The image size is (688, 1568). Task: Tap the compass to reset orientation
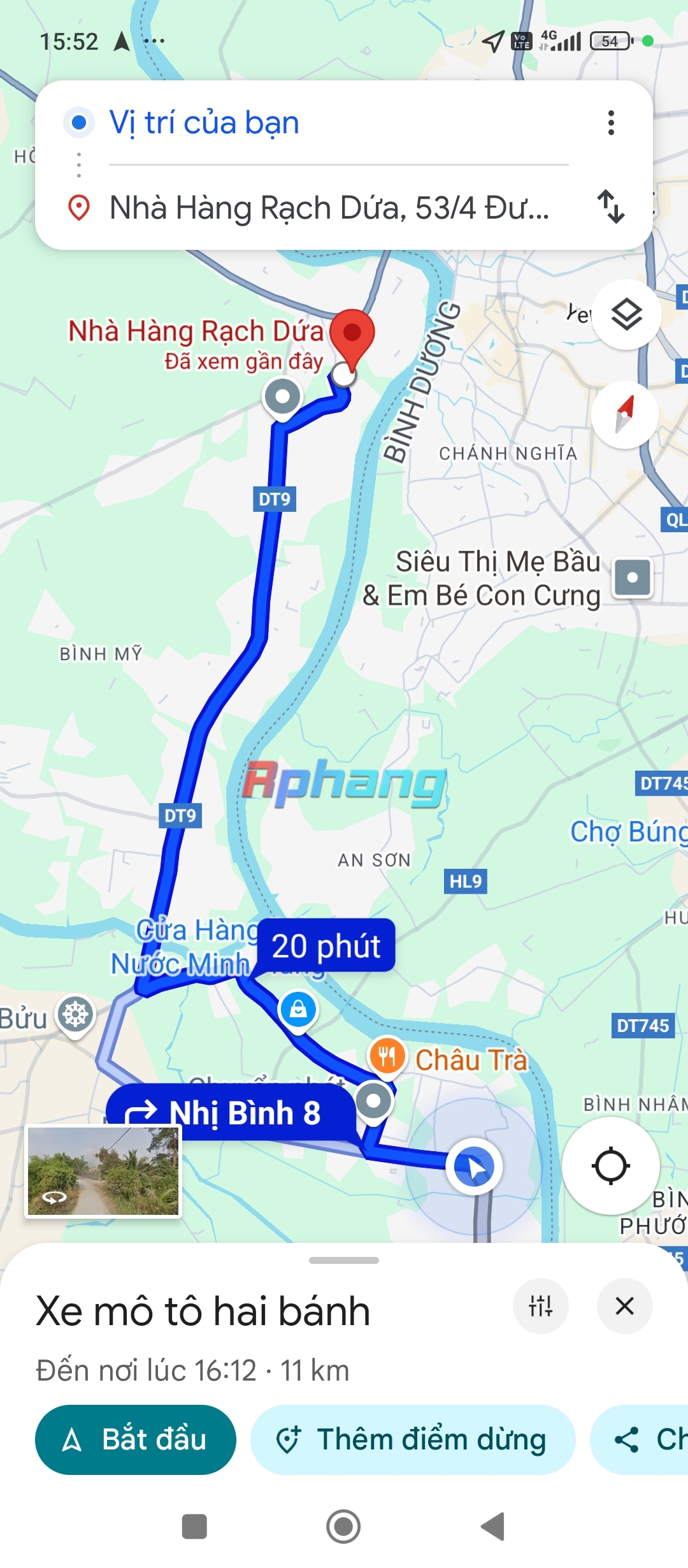click(x=625, y=415)
